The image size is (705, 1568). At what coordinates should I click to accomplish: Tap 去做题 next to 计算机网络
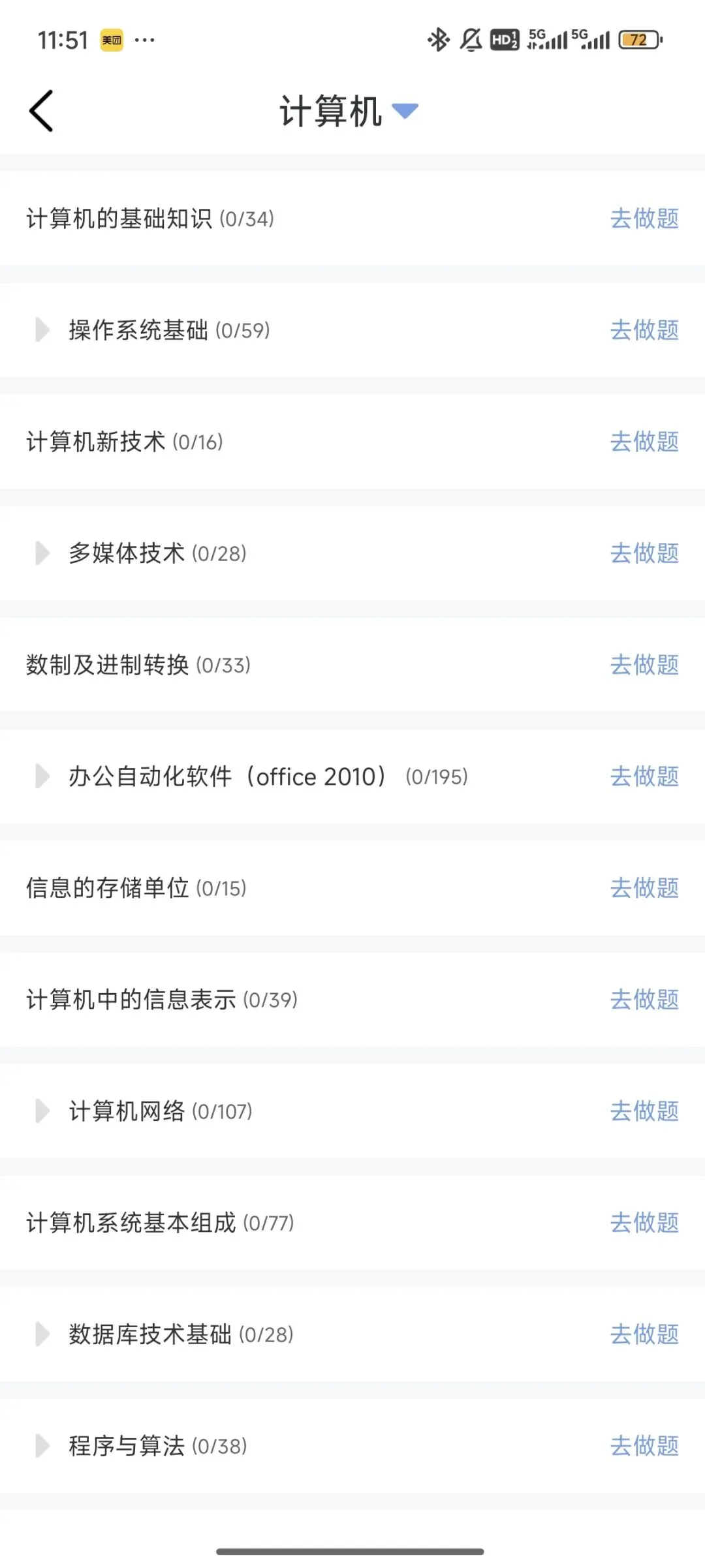[x=644, y=1111]
